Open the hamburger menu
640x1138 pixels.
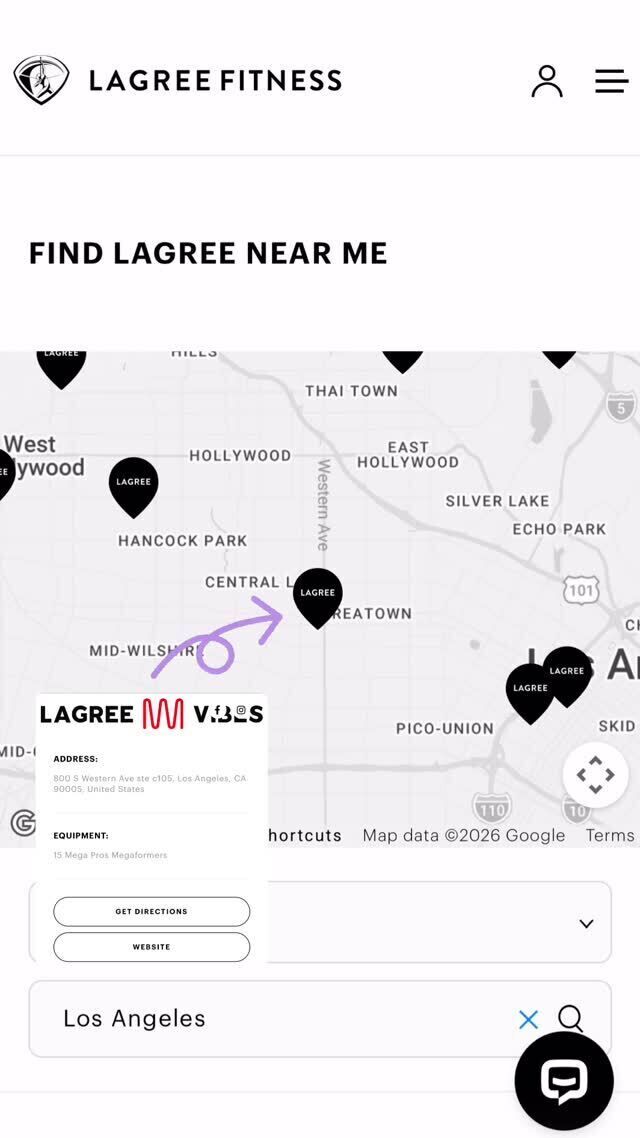point(611,81)
